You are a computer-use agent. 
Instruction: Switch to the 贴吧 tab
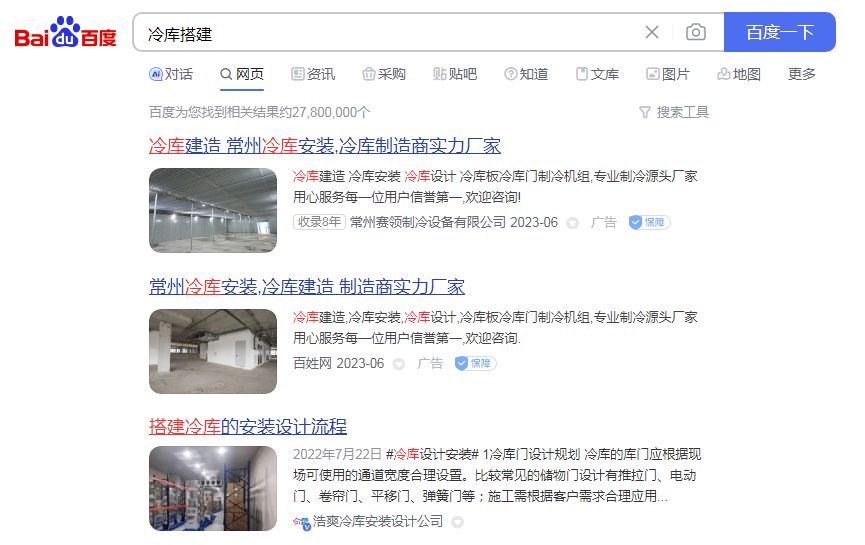click(x=455, y=74)
